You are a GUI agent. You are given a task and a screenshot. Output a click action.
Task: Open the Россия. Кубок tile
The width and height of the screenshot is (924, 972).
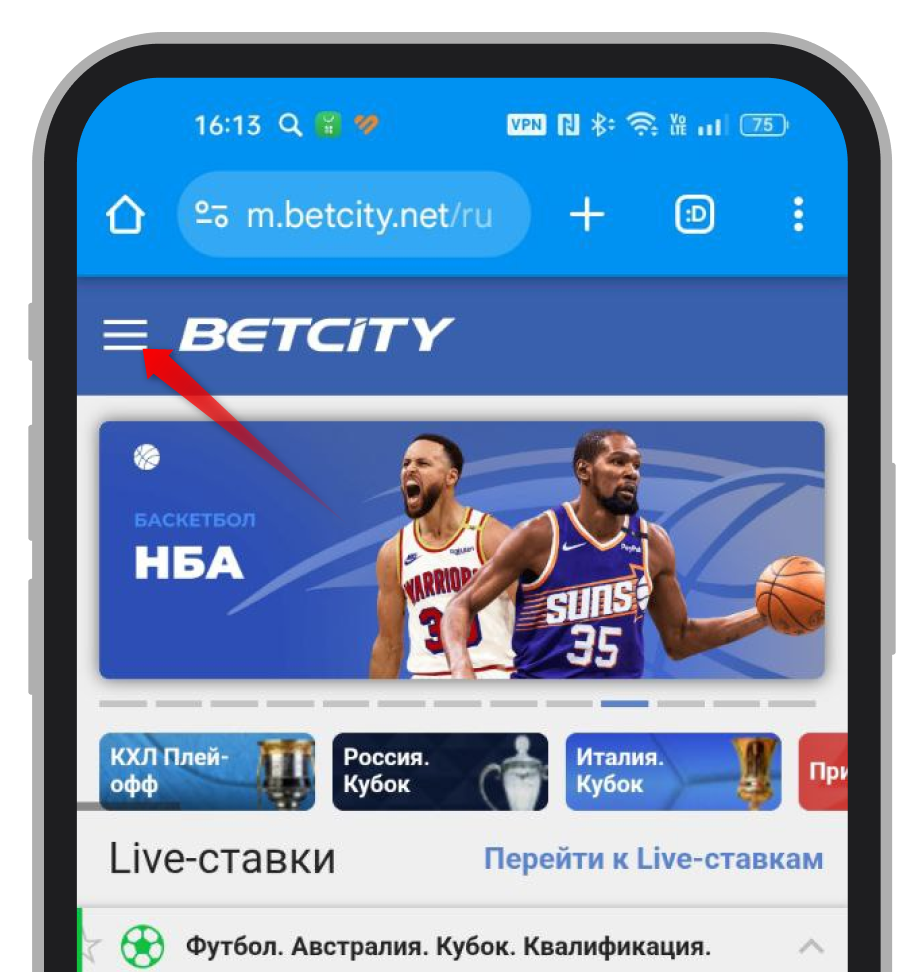439,771
